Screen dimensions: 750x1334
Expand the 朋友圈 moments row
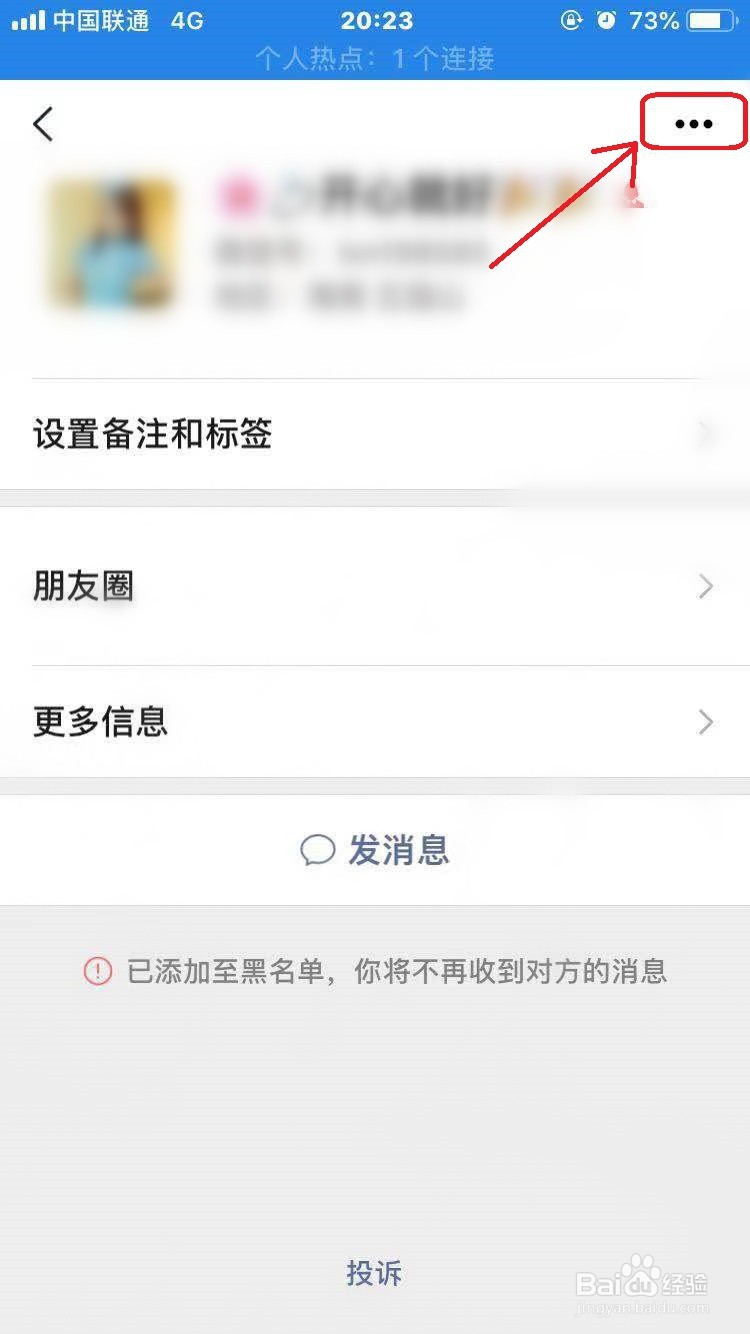375,586
